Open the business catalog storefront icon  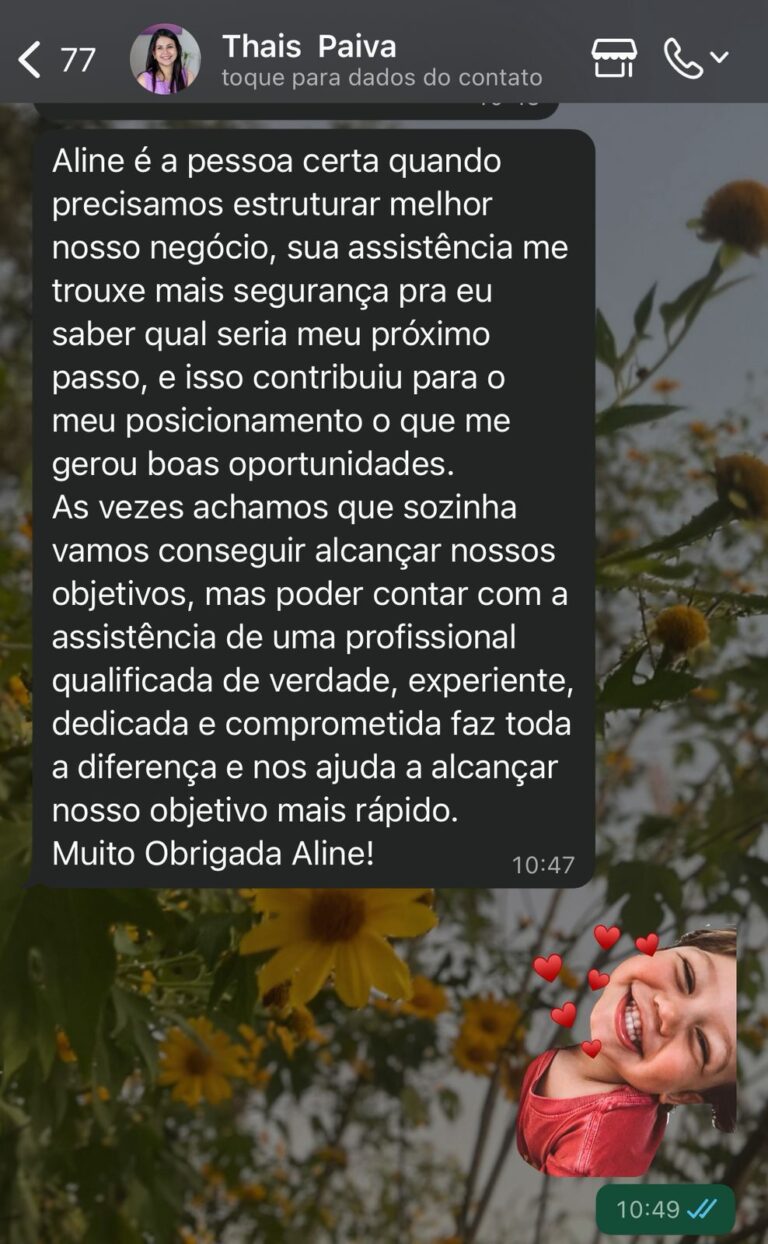point(614,59)
